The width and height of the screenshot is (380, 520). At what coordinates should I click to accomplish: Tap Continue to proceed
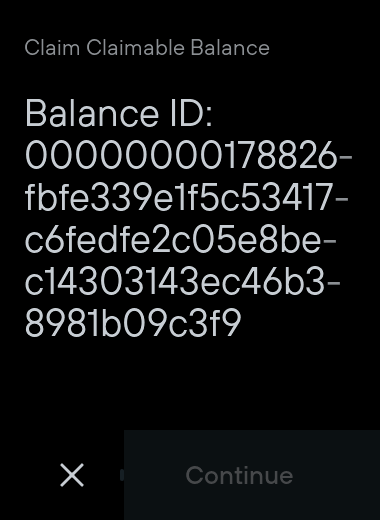(x=252, y=475)
